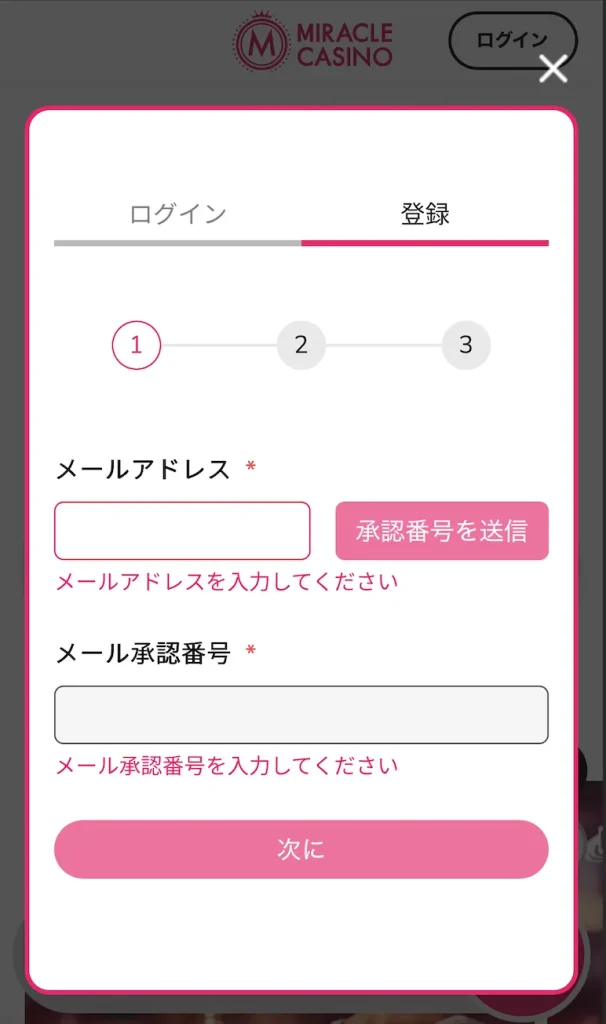Select the 登録 tab
The width and height of the screenshot is (606, 1024).
tap(425, 214)
